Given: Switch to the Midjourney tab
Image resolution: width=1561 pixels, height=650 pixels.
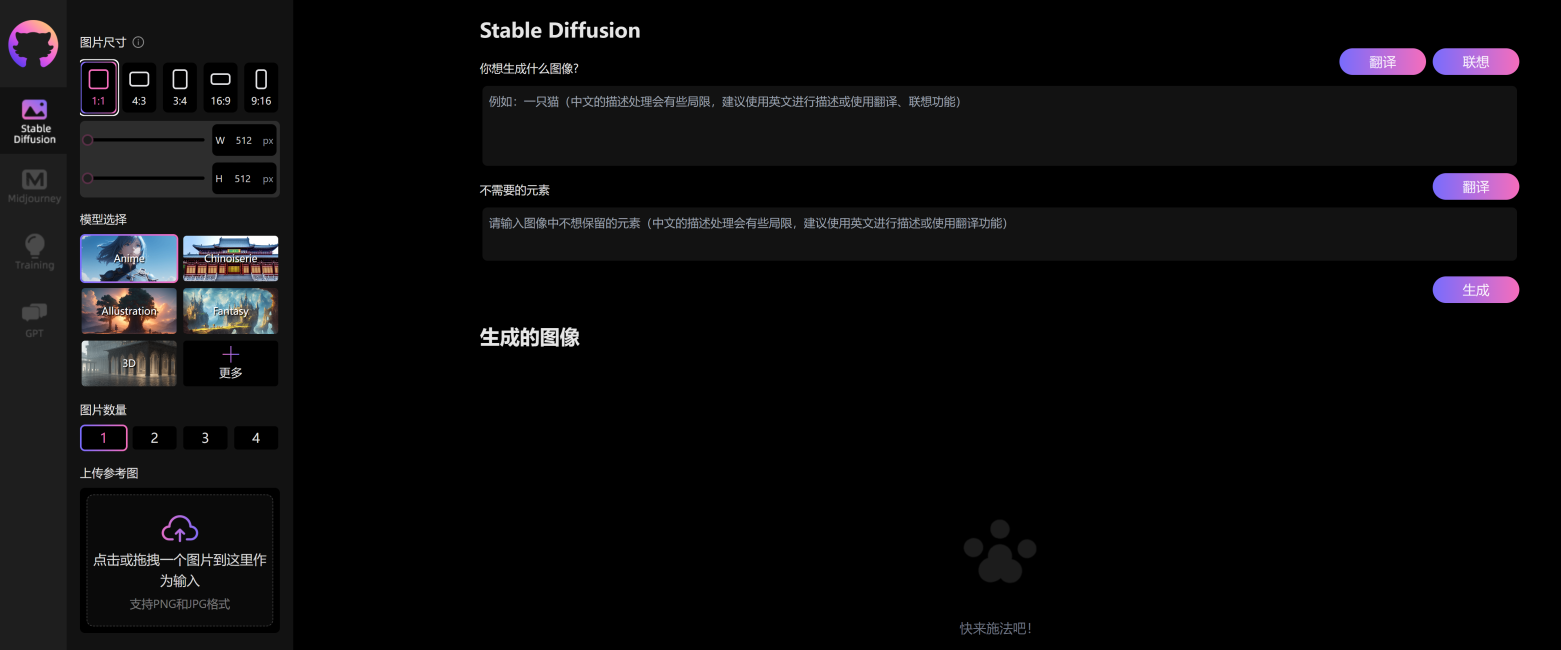Looking at the screenshot, I should (x=34, y=186).
